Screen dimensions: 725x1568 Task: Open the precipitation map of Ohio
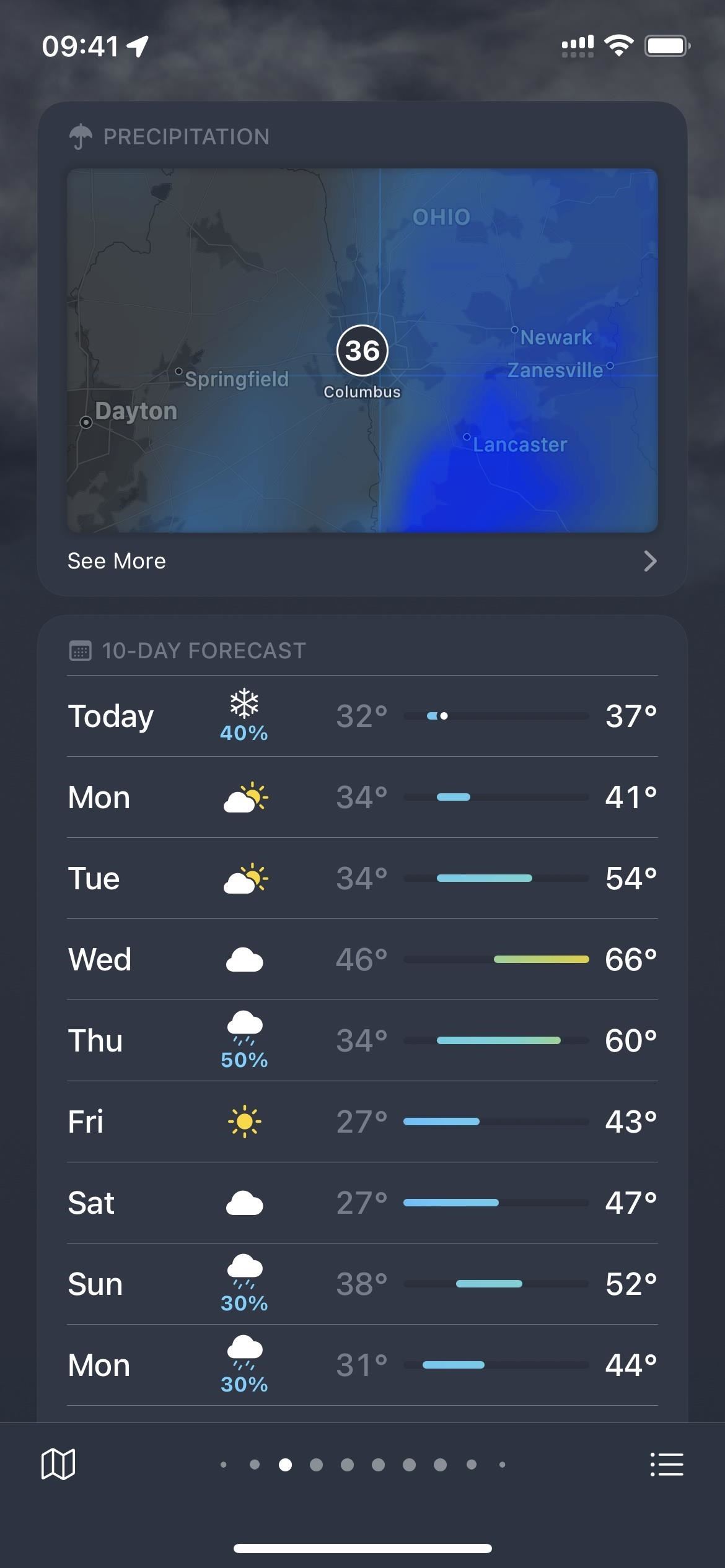pyautogui.click(x=362, y=351)
